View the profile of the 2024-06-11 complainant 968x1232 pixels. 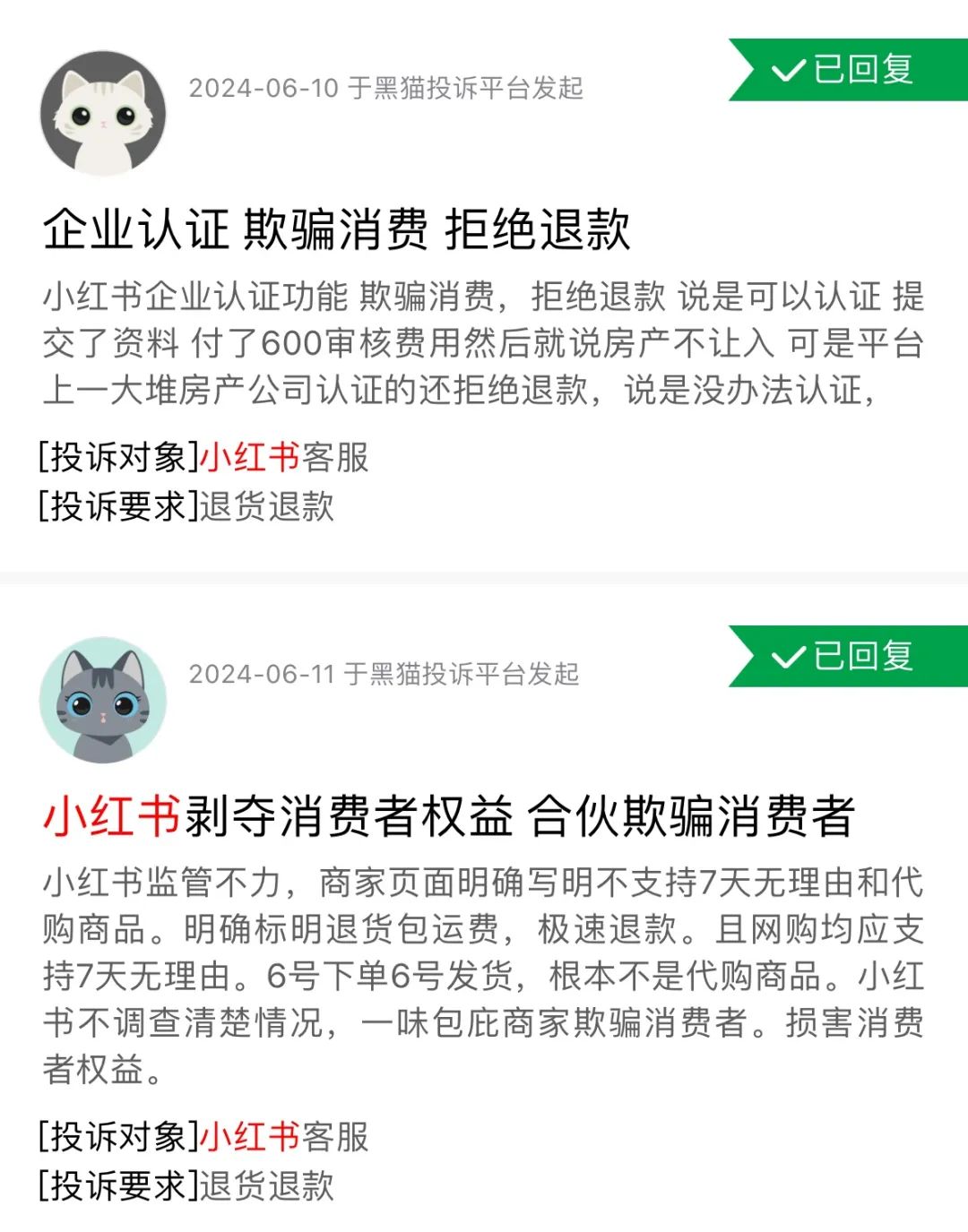103,700
